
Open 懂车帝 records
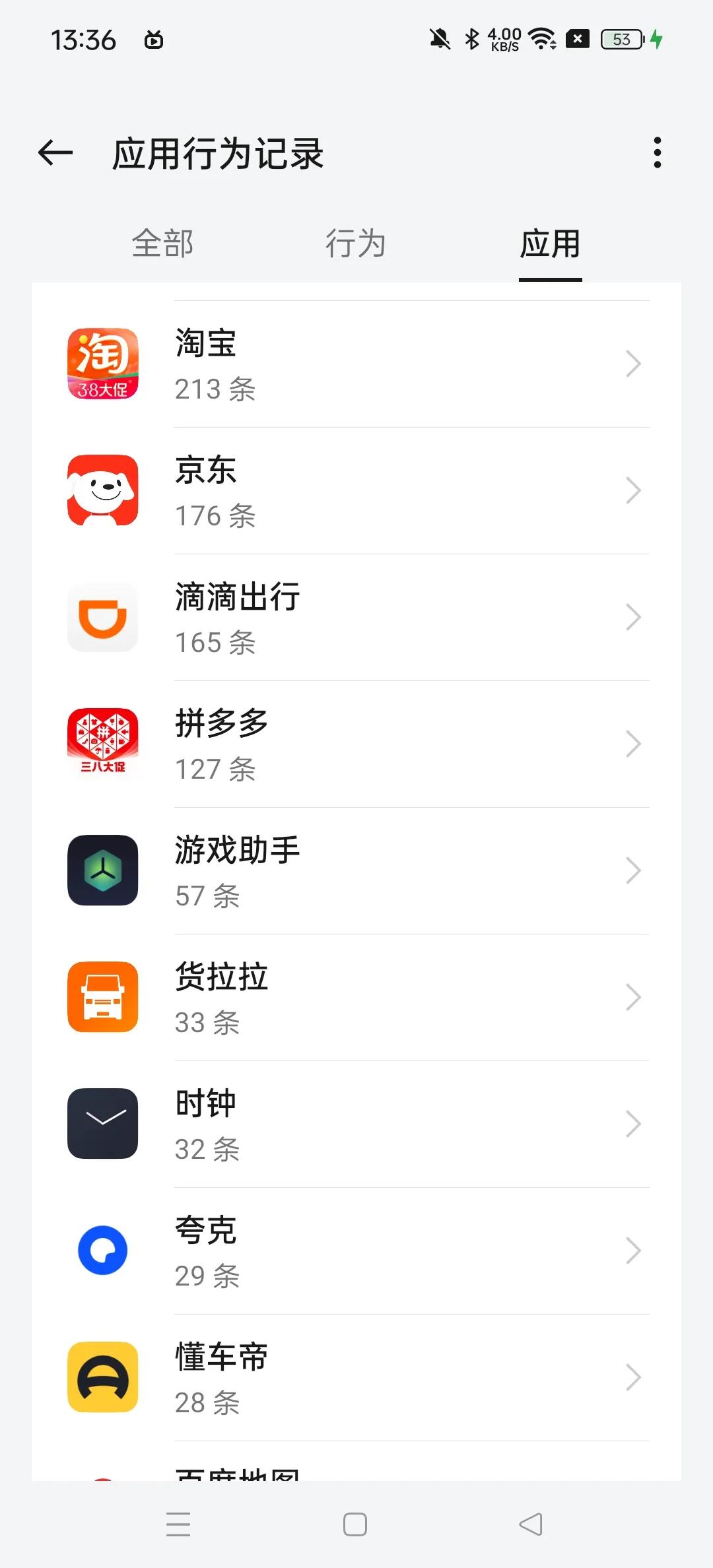click(356, 1378)
